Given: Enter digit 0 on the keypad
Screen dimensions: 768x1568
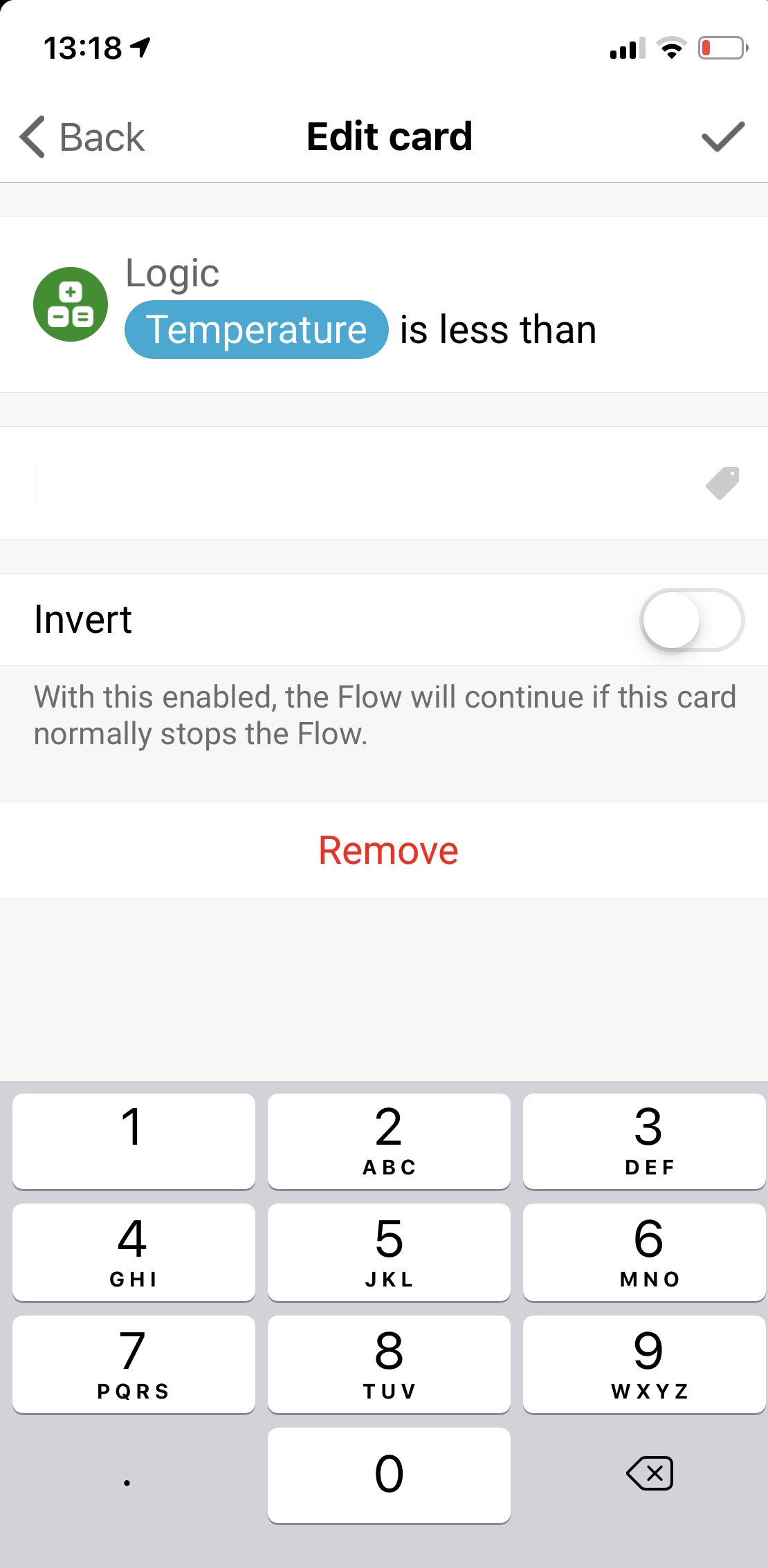Looking at the screenshot, I should (x=389, y=1475).
